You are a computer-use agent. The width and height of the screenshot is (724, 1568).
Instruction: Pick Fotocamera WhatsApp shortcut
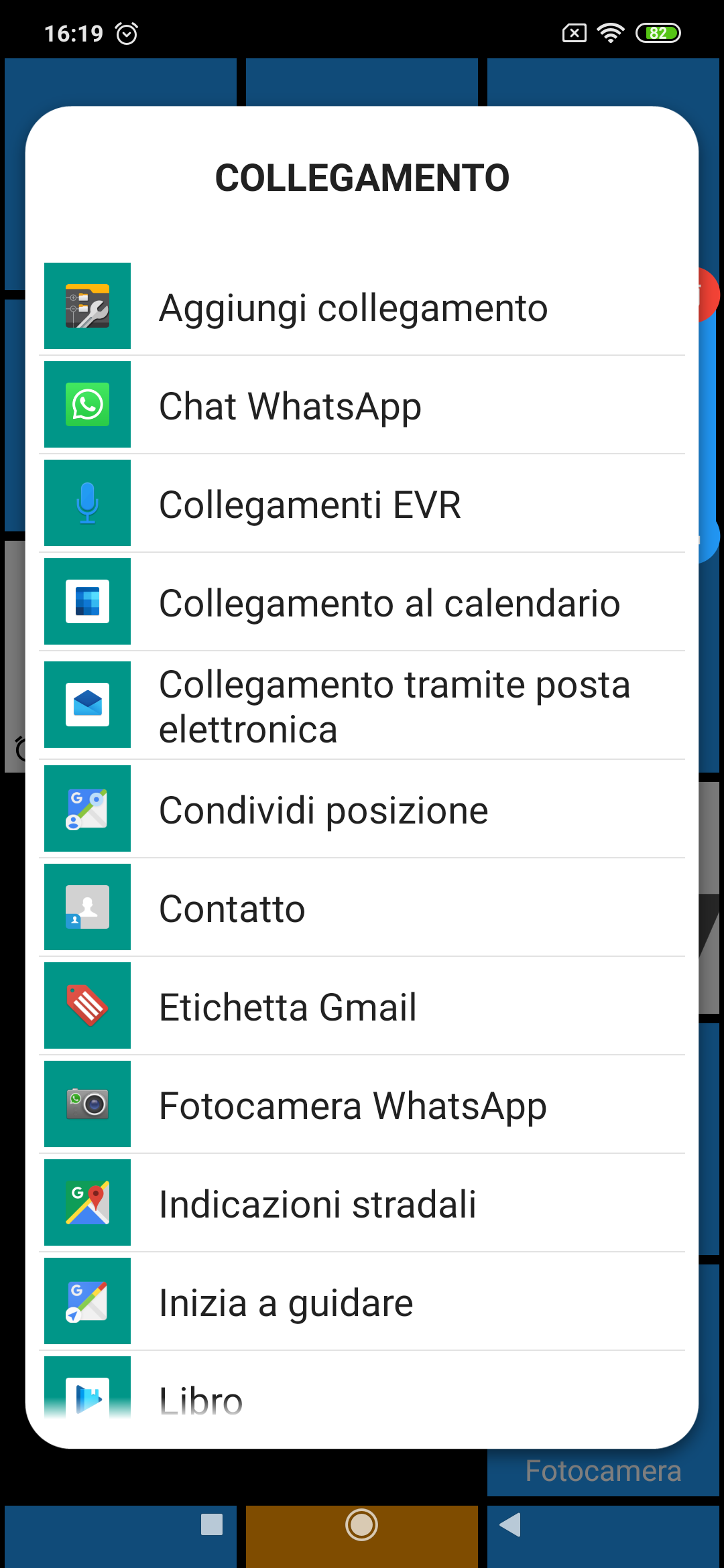[362, 1105]
